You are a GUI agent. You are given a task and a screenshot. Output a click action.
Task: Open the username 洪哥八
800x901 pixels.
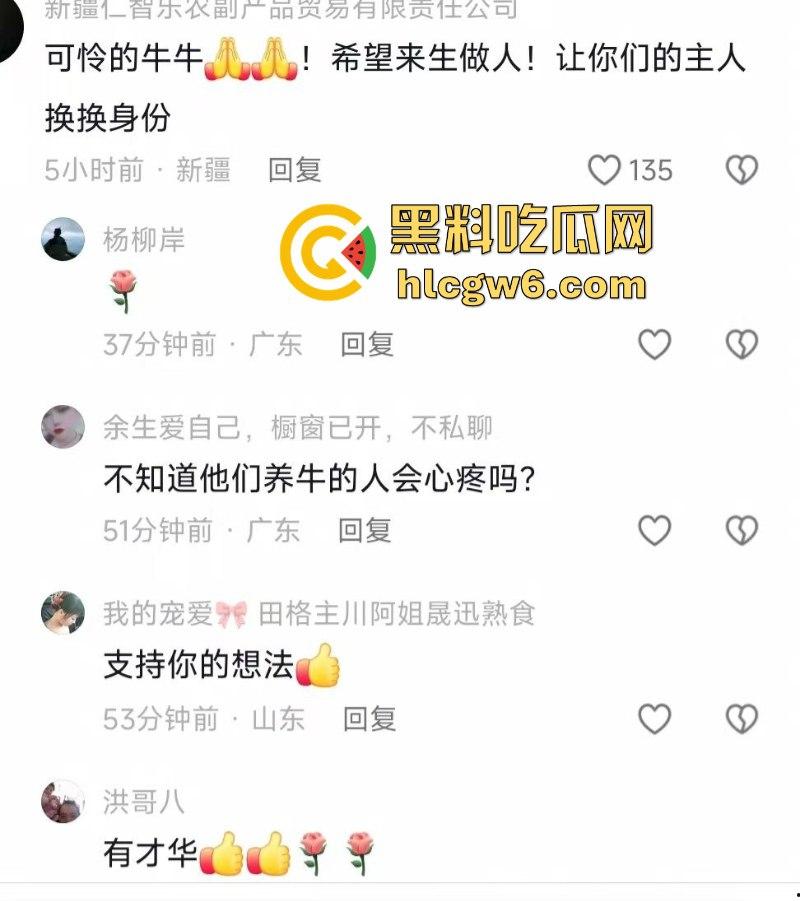pyautogui.click(x=144, y=801)
